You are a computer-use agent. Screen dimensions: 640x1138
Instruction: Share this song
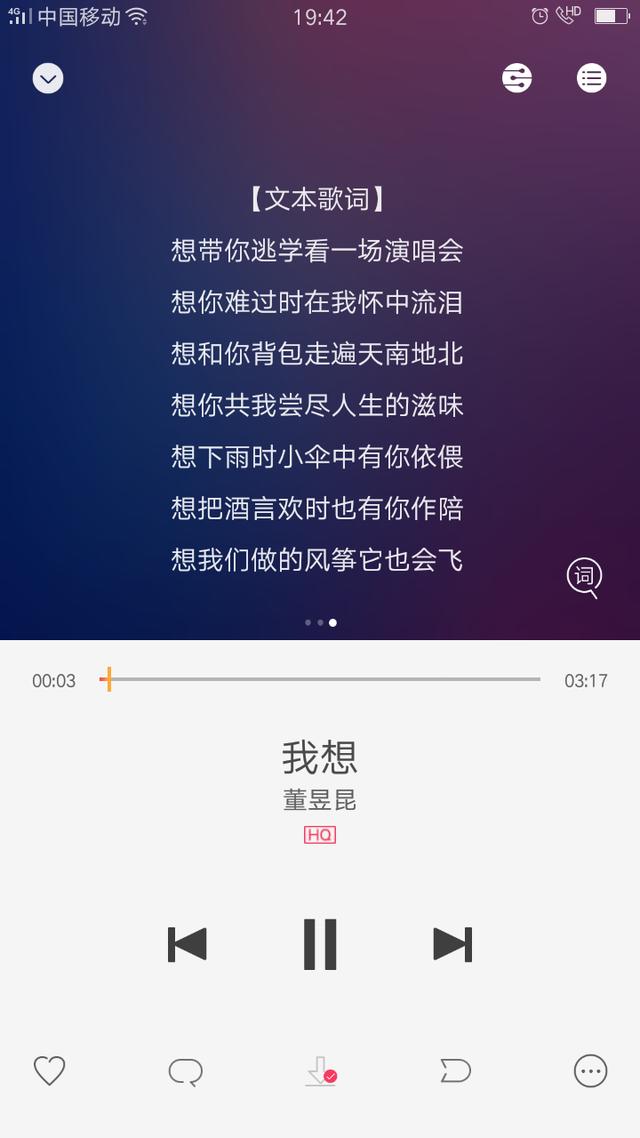[x=456, y=1071]
